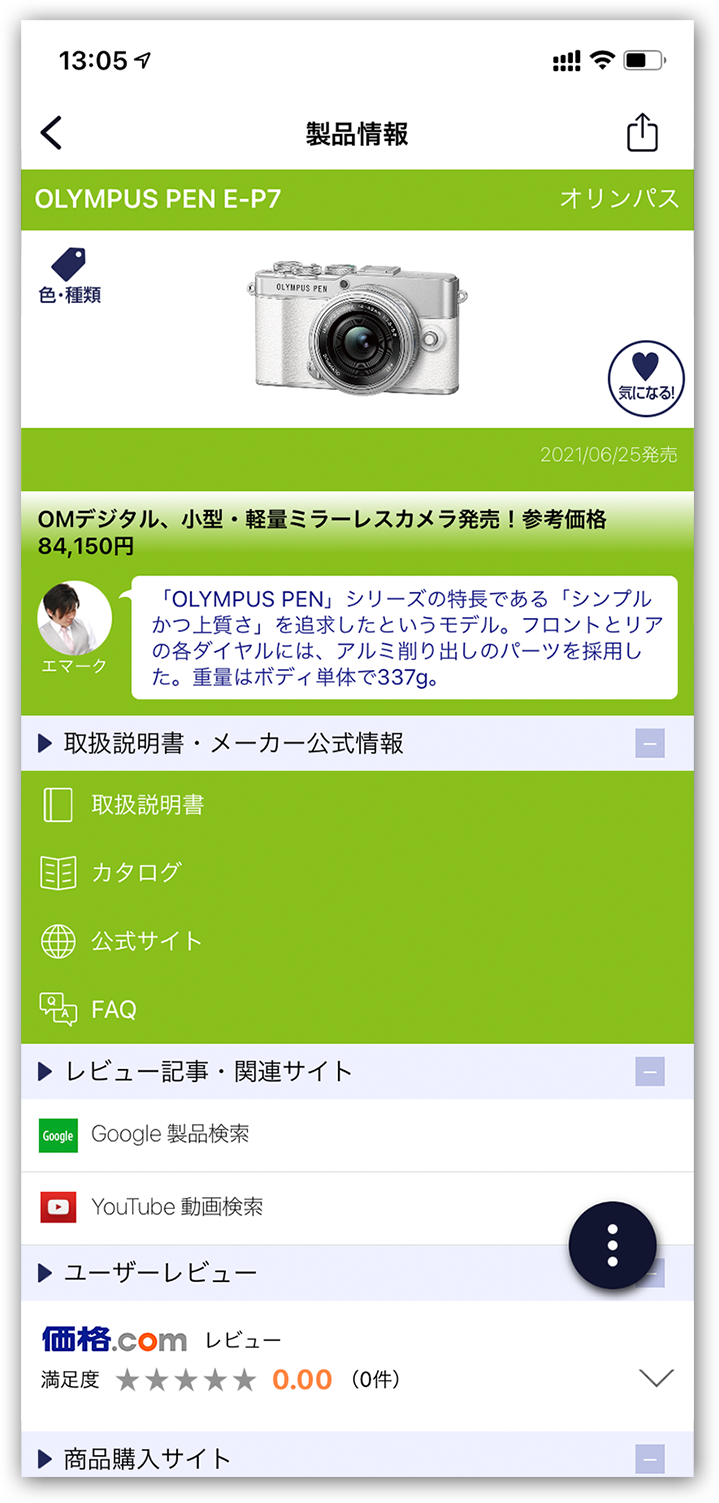Open YouTube 動画検索

(x=177, y=1207)
